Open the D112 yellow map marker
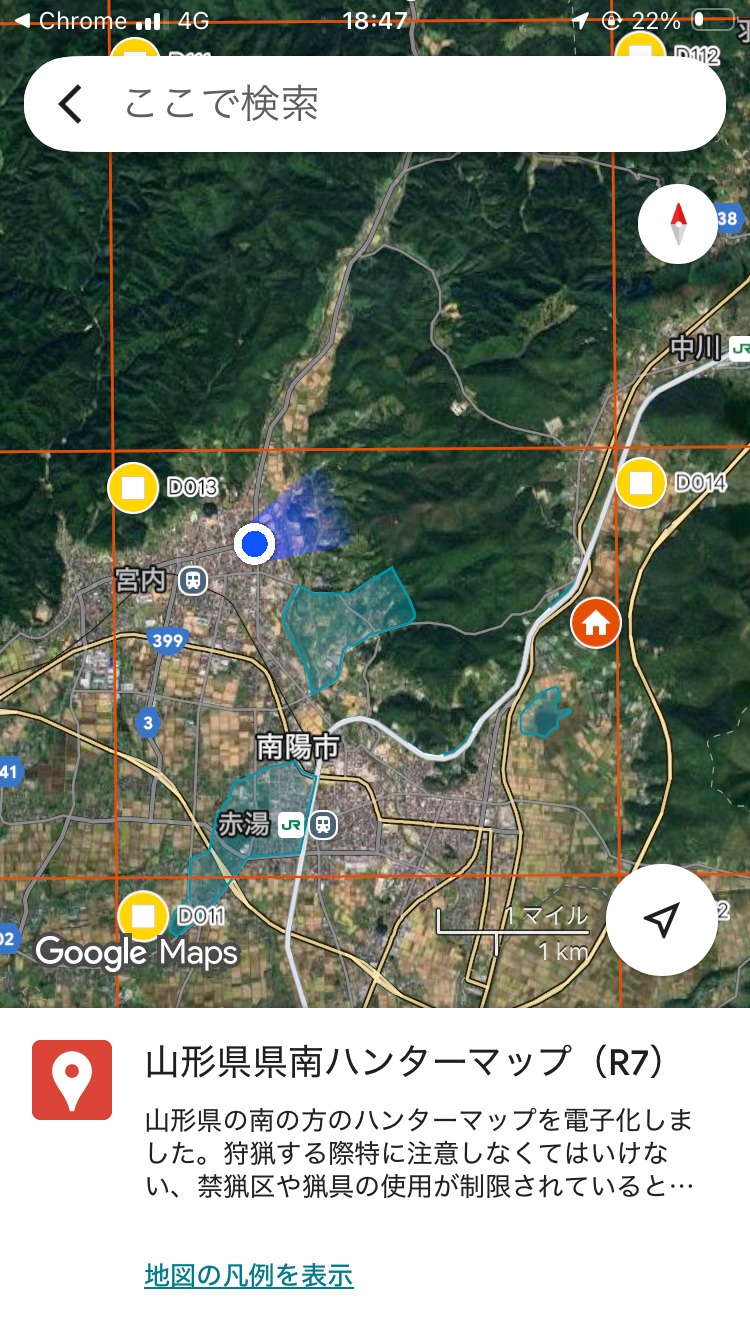The image size is (750, 1334). pyautogui.click(x=641, y=52)
